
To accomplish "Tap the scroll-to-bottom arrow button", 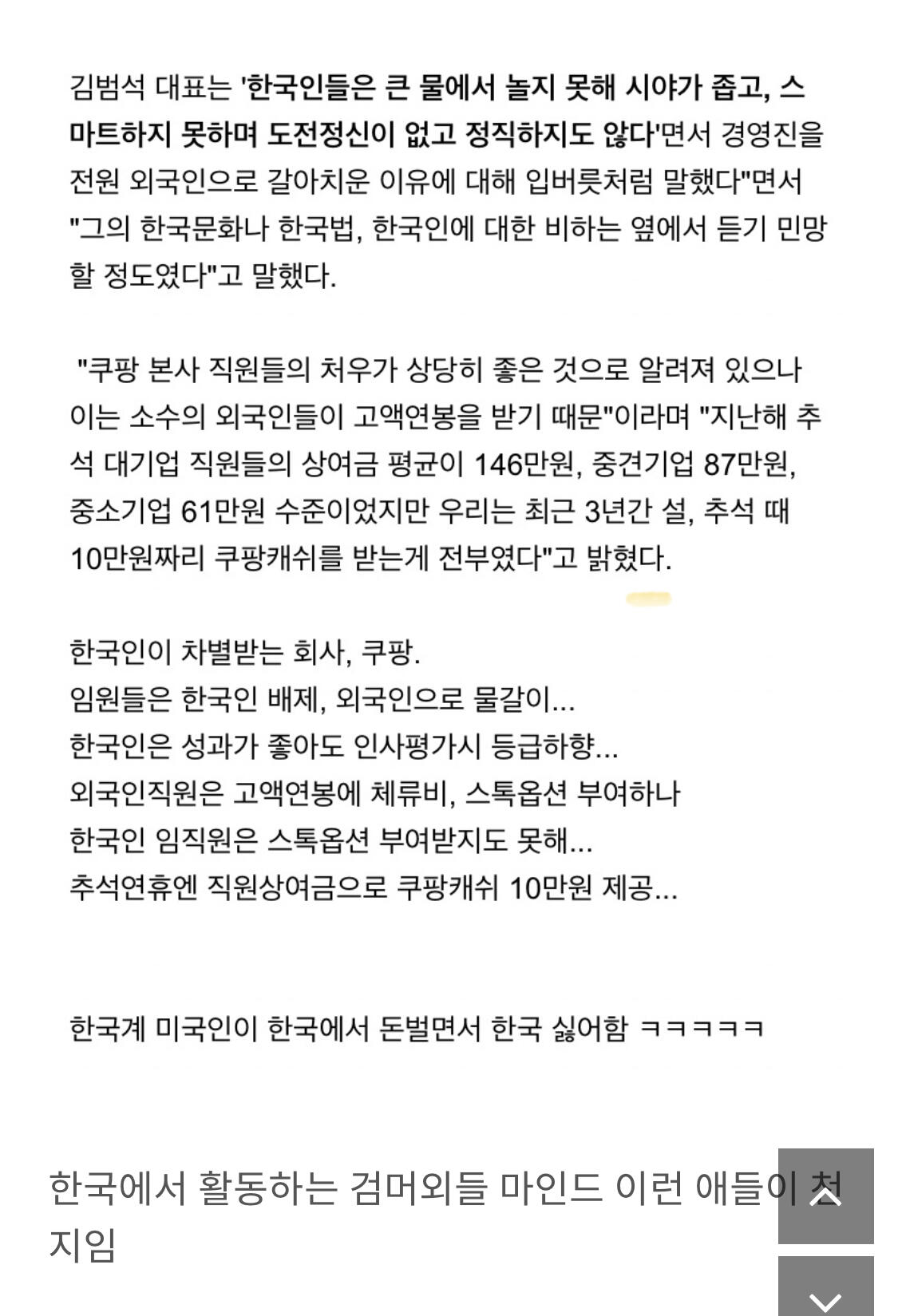I will point(825,1286).
